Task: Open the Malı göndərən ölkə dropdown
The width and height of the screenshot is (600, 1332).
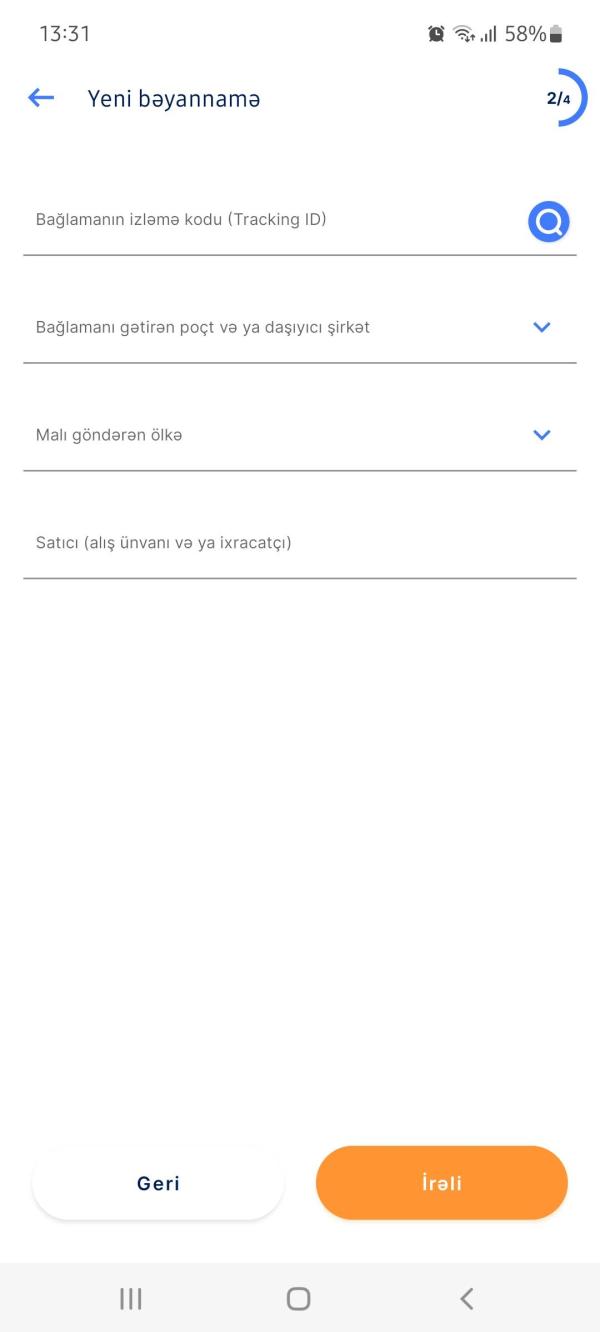Action: tap(300, 435)
